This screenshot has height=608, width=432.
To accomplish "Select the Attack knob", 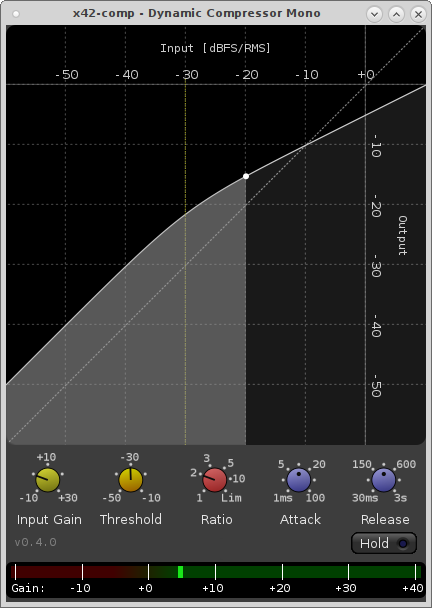I will pyautogui.click(x=299, y=480).
